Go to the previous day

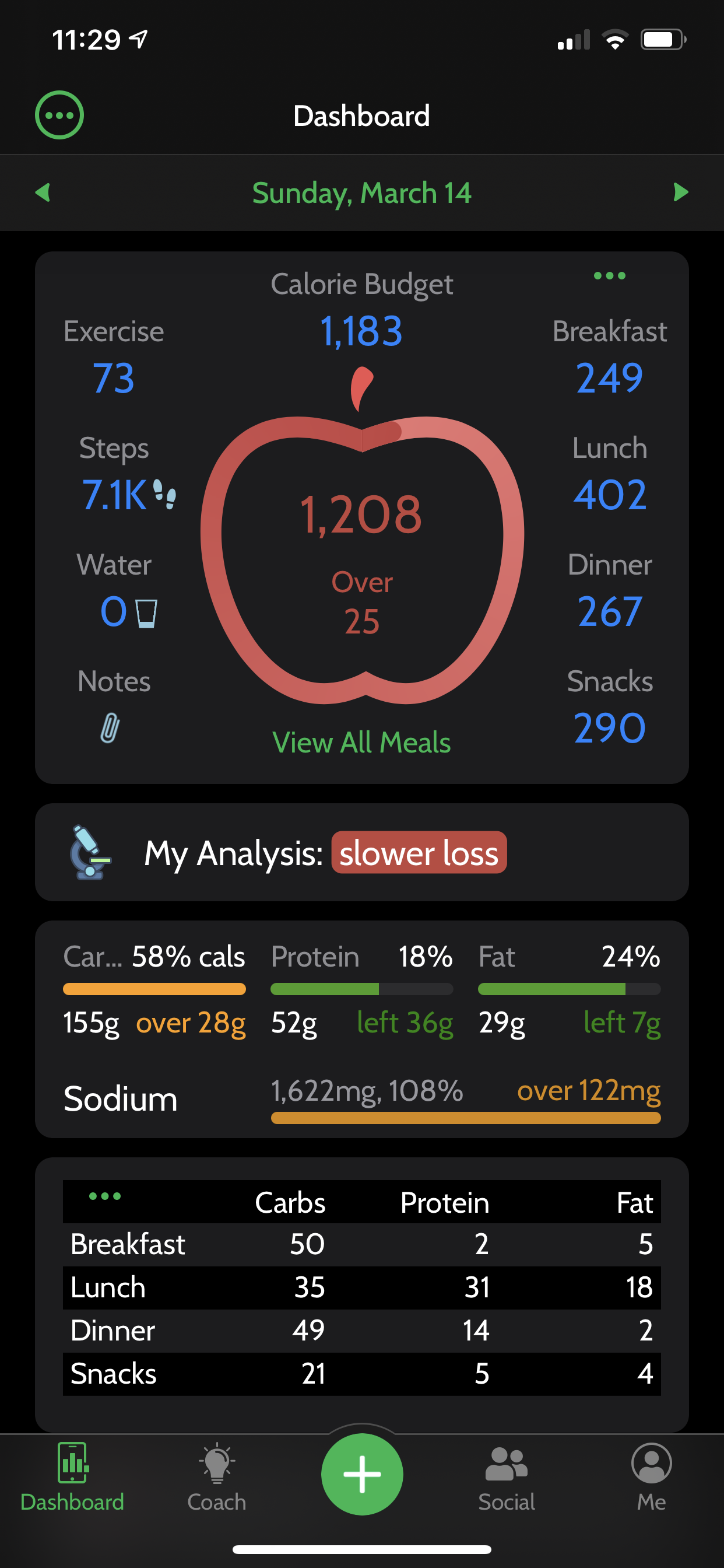(x=43, y=193)
